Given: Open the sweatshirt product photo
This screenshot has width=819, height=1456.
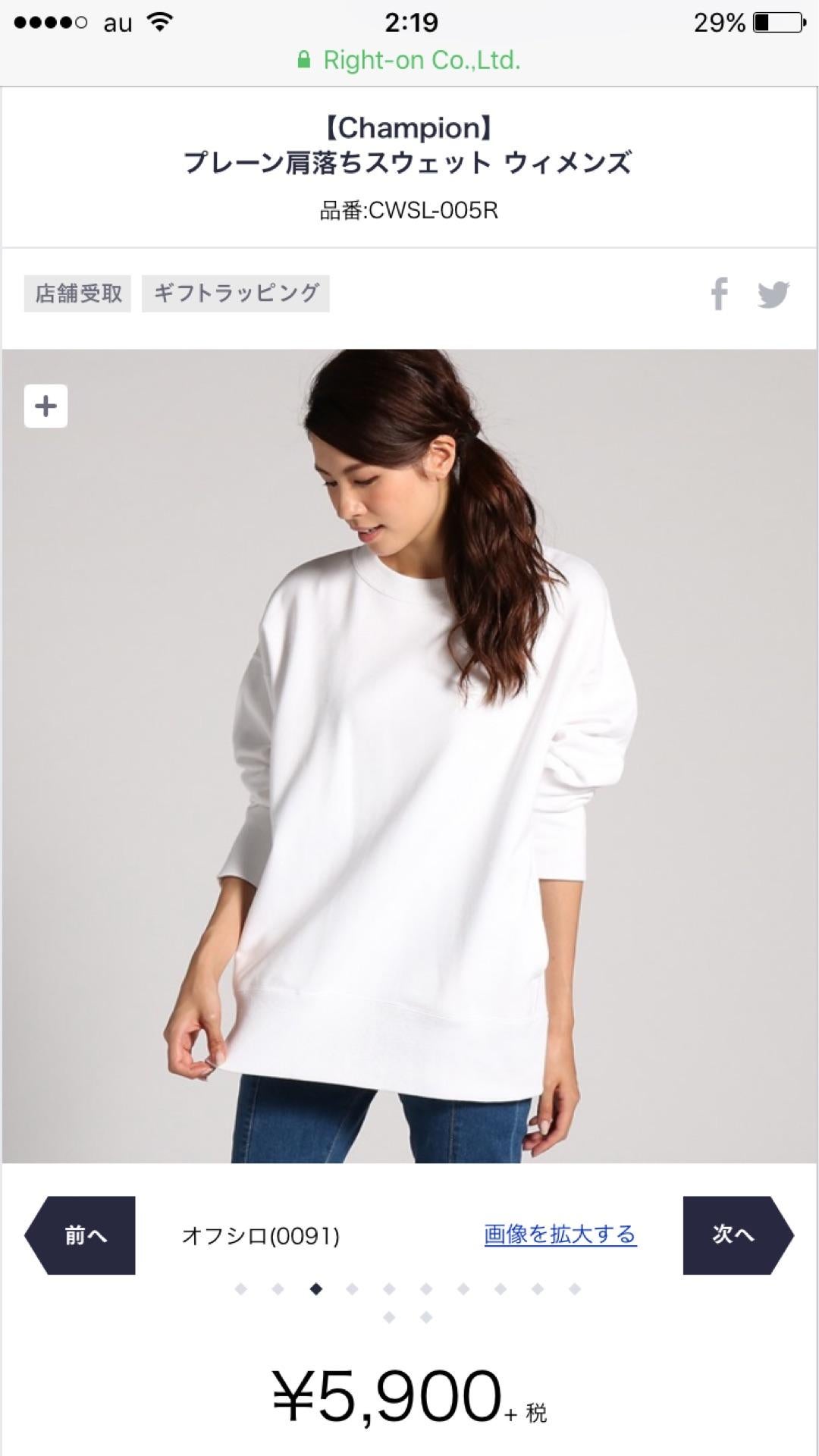Looking at the screenshot, I should [409, 758].
